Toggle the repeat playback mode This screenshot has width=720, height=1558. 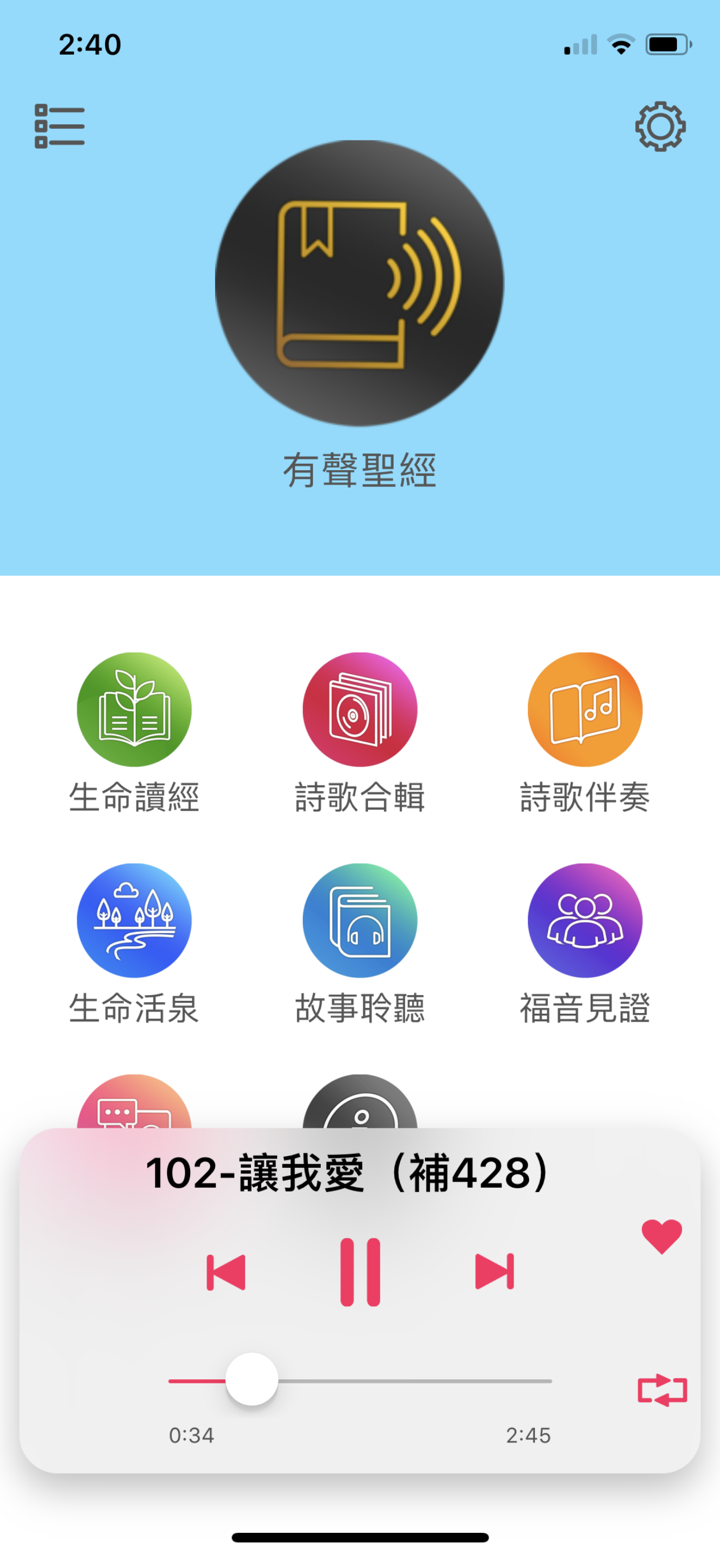click(661, 1390)
